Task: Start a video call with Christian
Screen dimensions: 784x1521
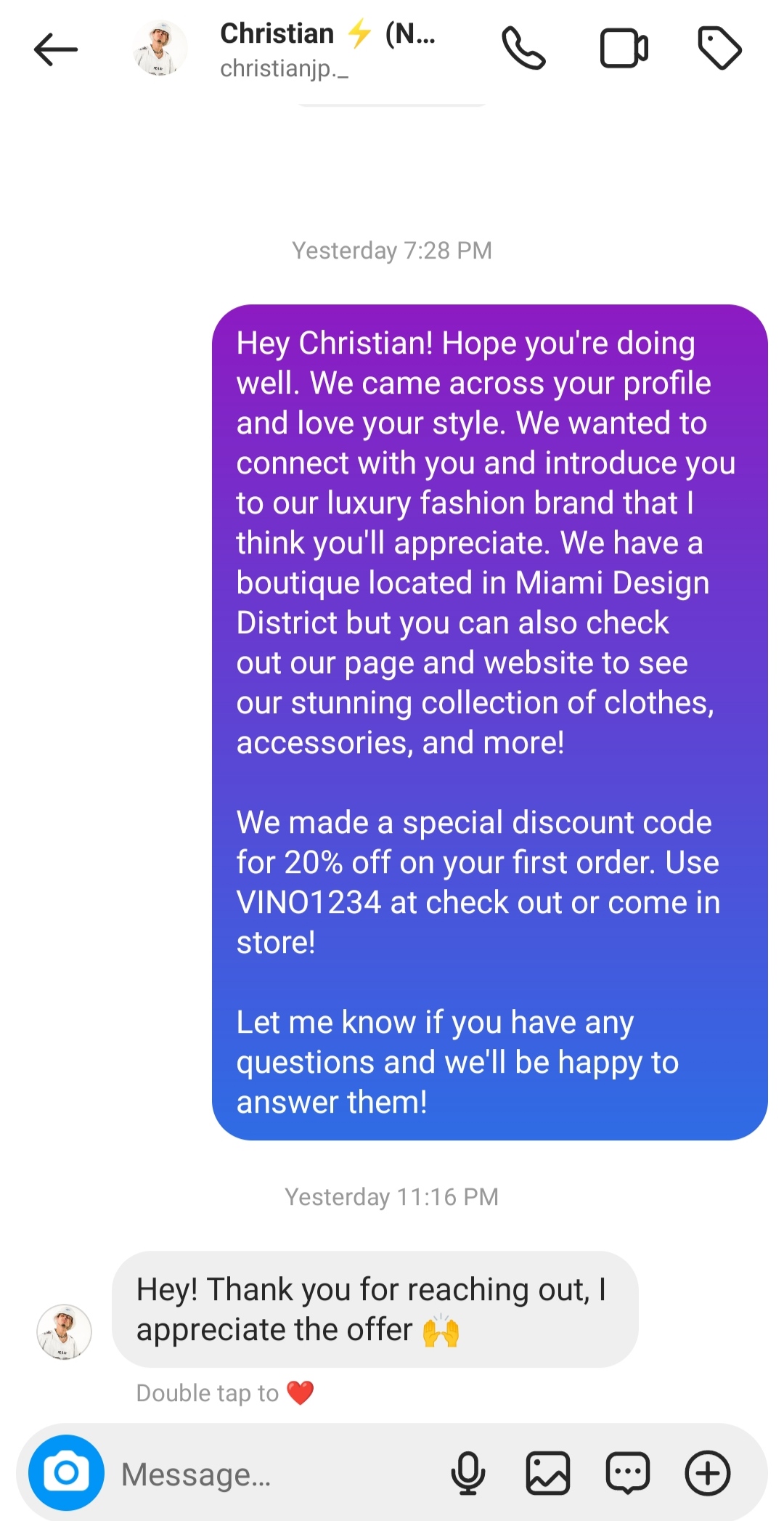Action: point(624,49)
